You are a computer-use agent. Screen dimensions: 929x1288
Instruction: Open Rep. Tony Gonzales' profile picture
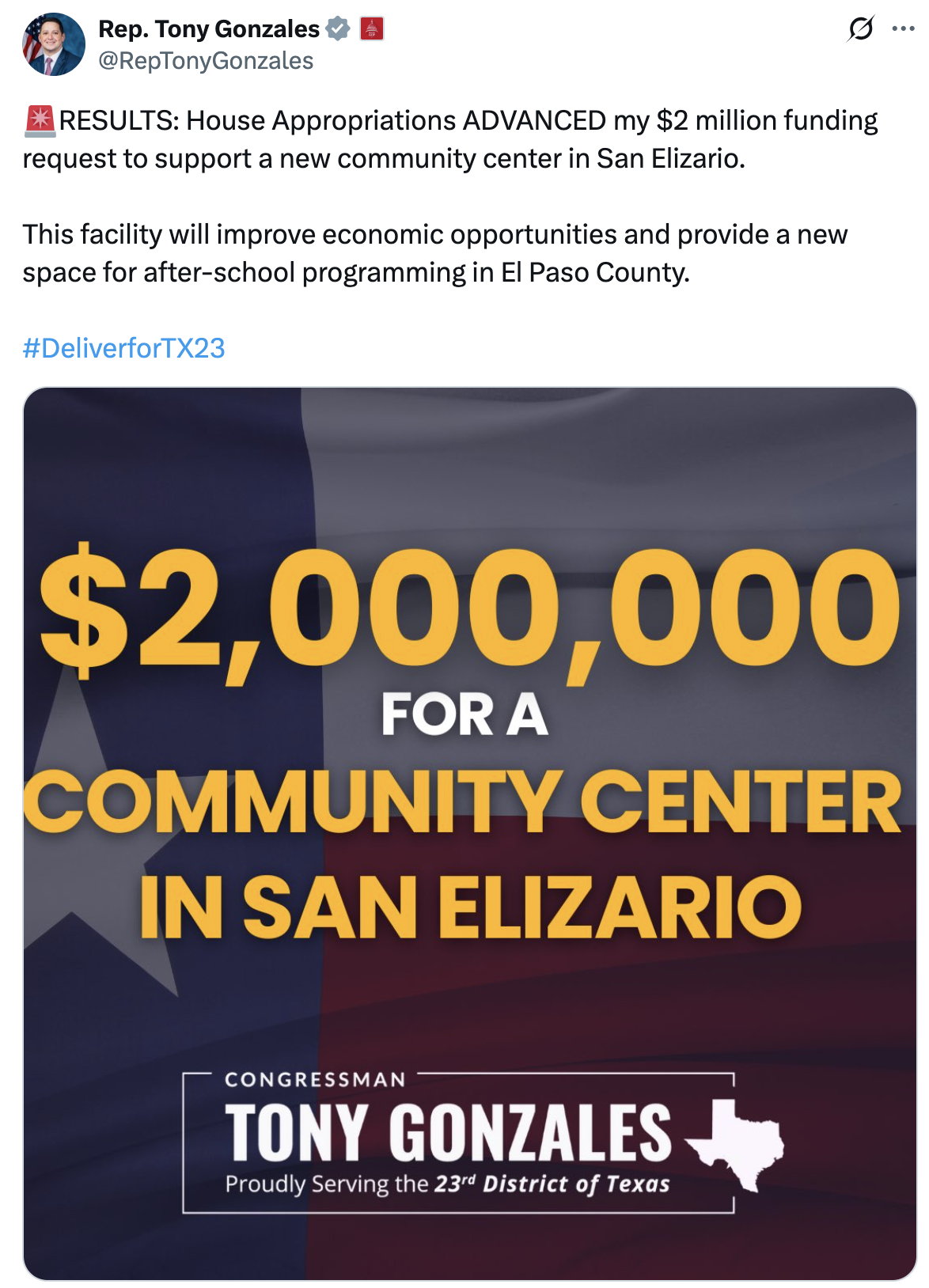[53, 44]
